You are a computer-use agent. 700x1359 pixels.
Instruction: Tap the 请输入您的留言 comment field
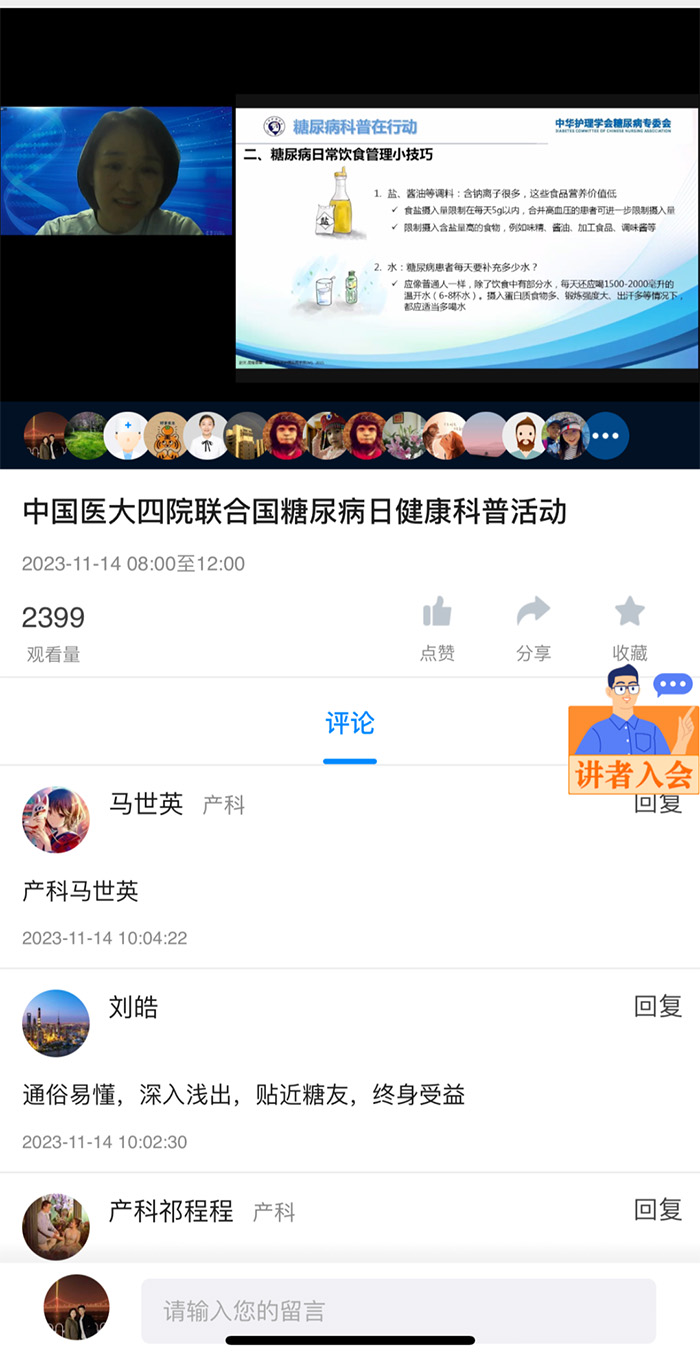pos(398,1310)
